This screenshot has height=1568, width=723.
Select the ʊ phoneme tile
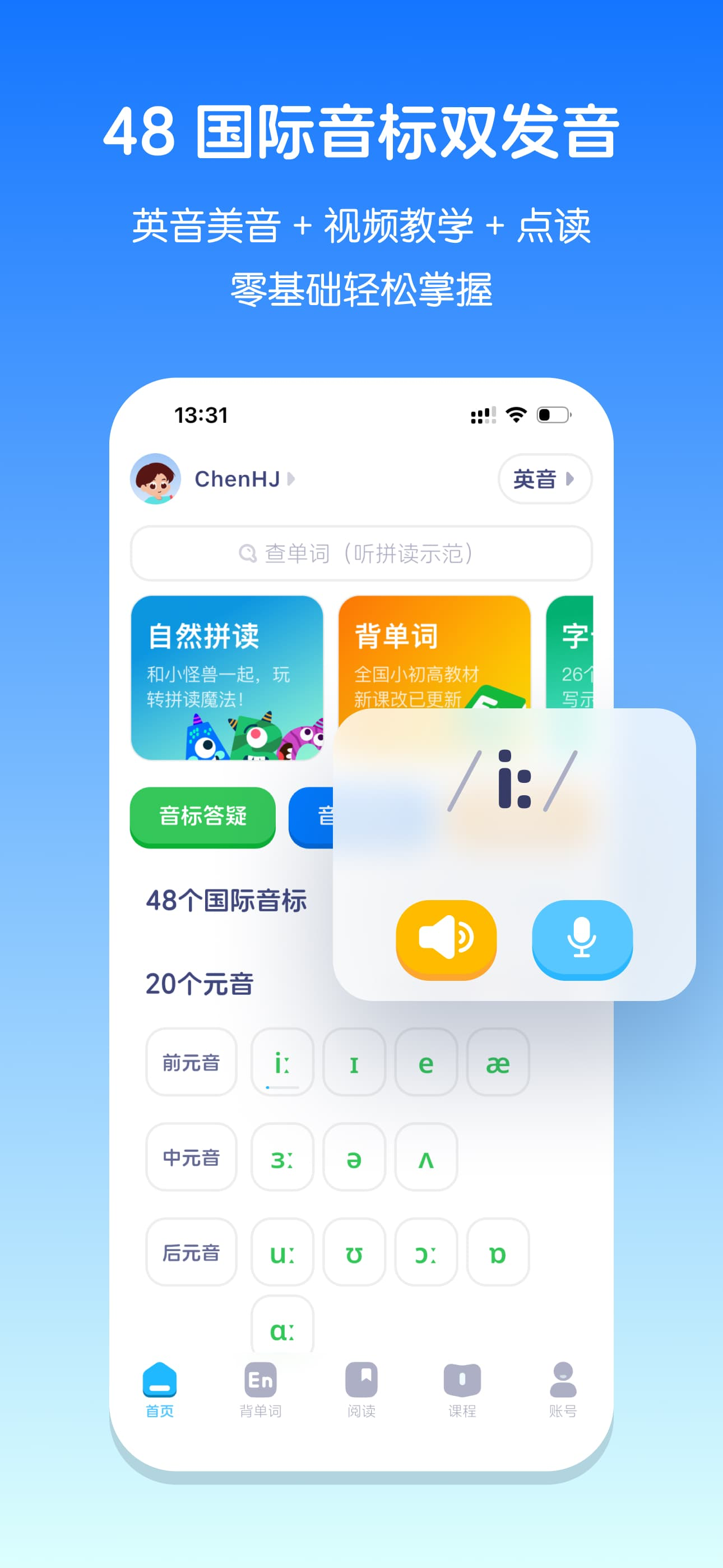click(x=354, y=1253)
